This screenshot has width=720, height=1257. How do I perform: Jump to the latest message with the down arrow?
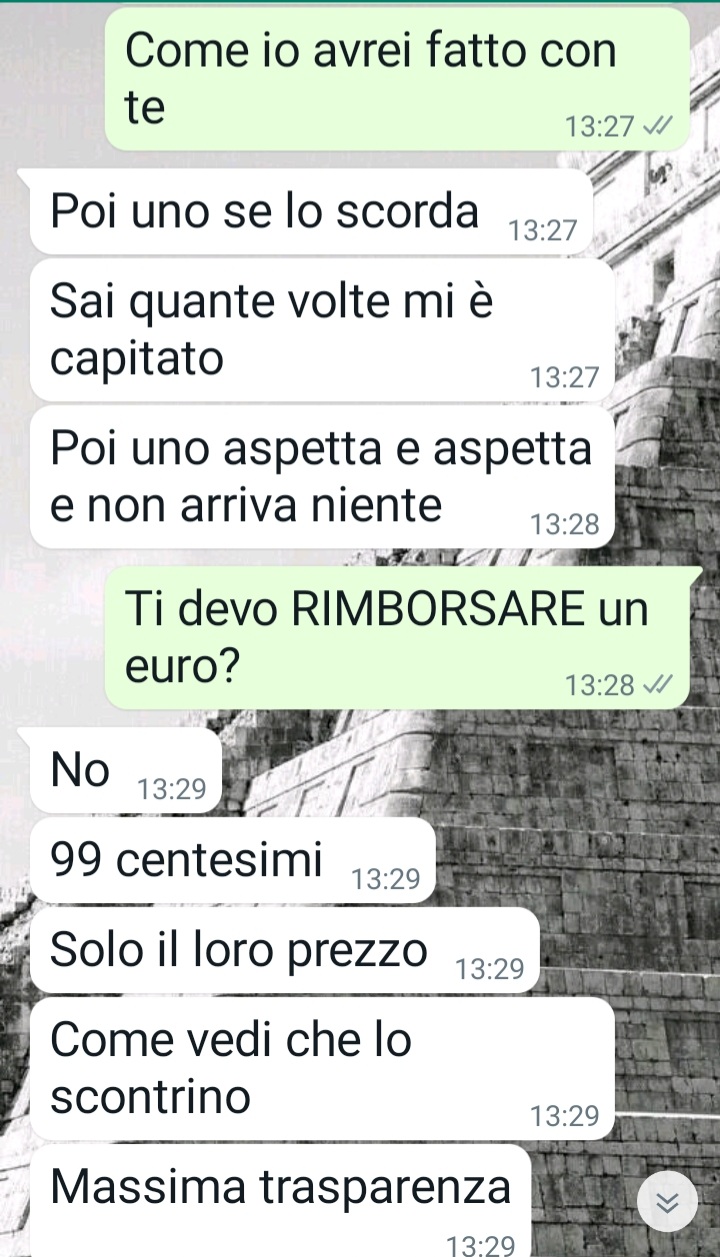[667, 1204]
